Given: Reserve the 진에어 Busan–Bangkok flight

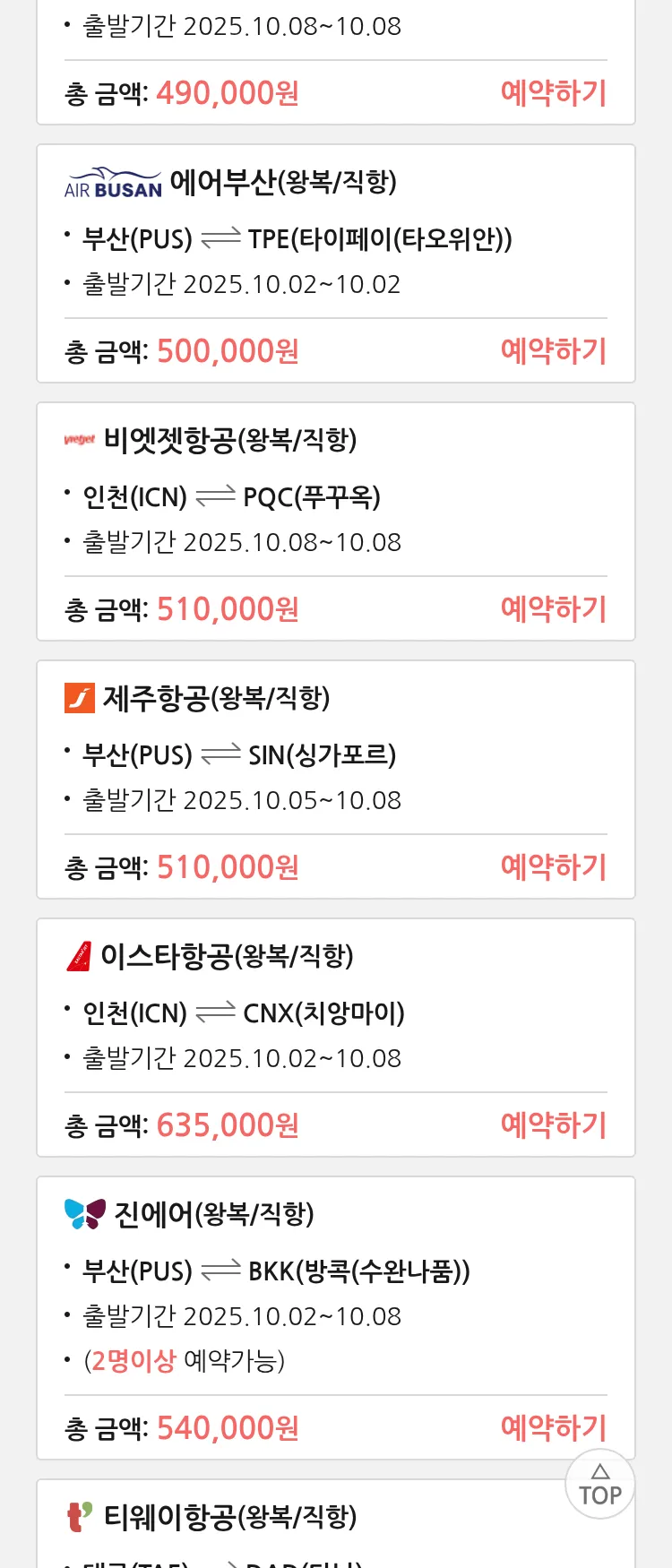Looking at the screenshot, I should coord(553,1428).
